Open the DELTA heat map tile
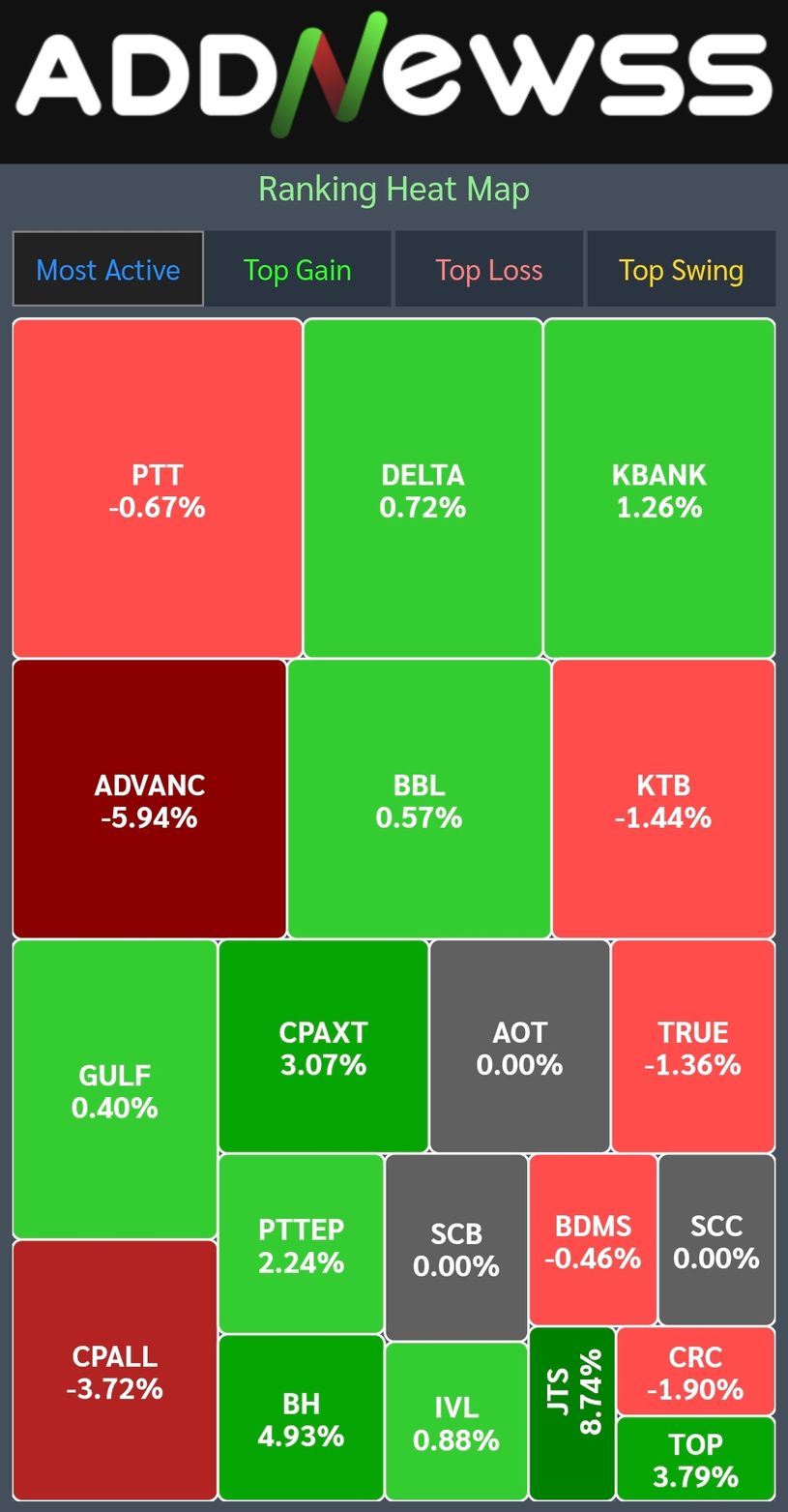This screenshot has width=788, height=1512. (423, 489)
